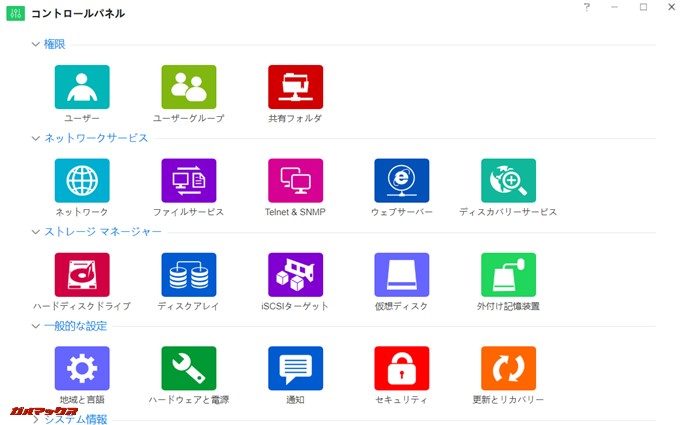
Task: Open セキュリティ settings
Action: [402, 368]
